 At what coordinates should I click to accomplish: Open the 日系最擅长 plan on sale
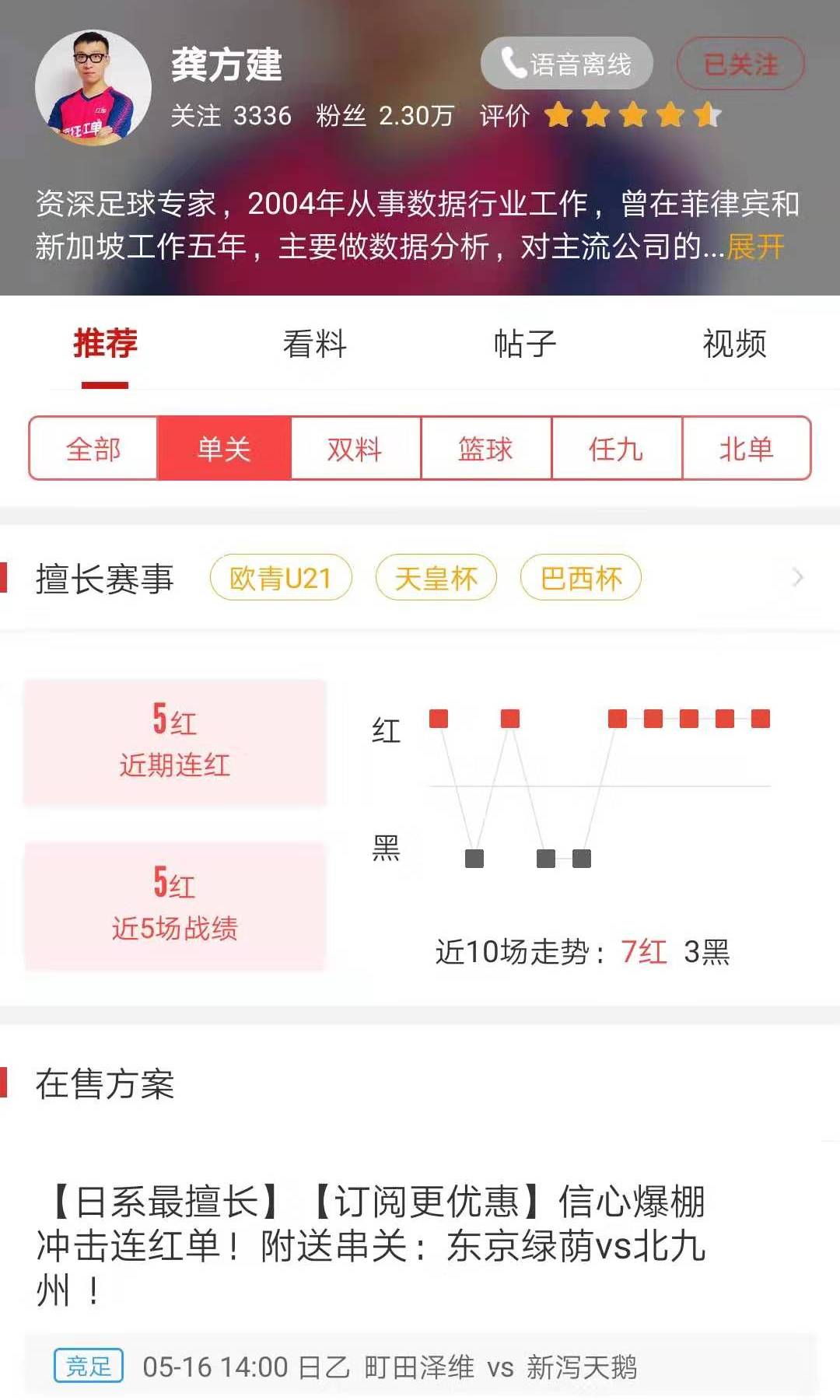point(372,1246)
